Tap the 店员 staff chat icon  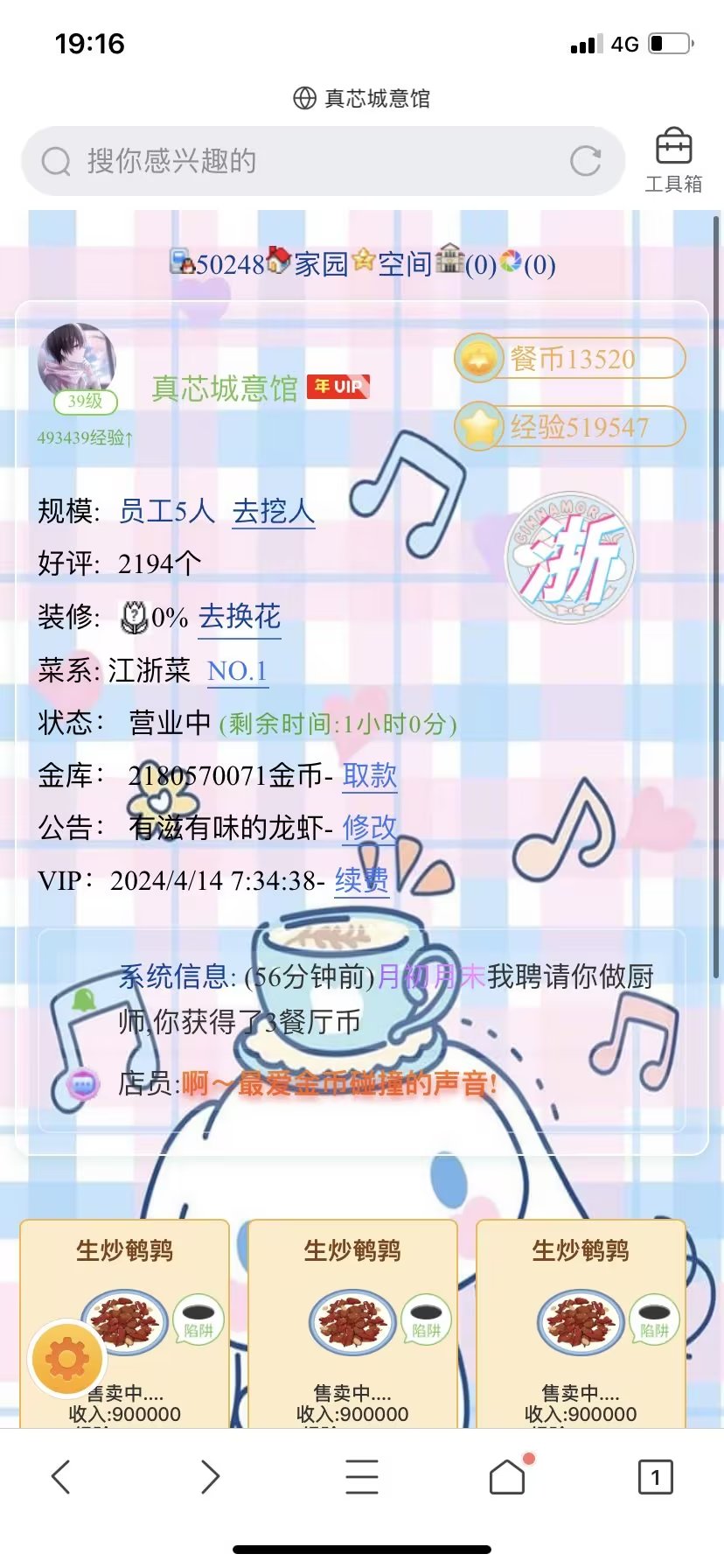coord(83,1083)
